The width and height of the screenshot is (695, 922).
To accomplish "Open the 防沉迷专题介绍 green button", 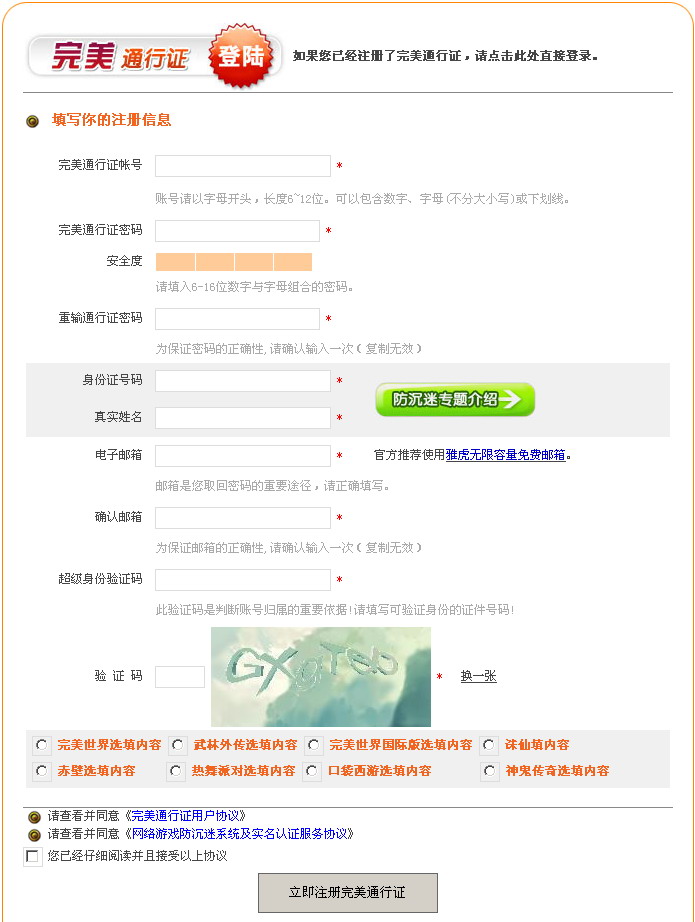I will point(455,400).
